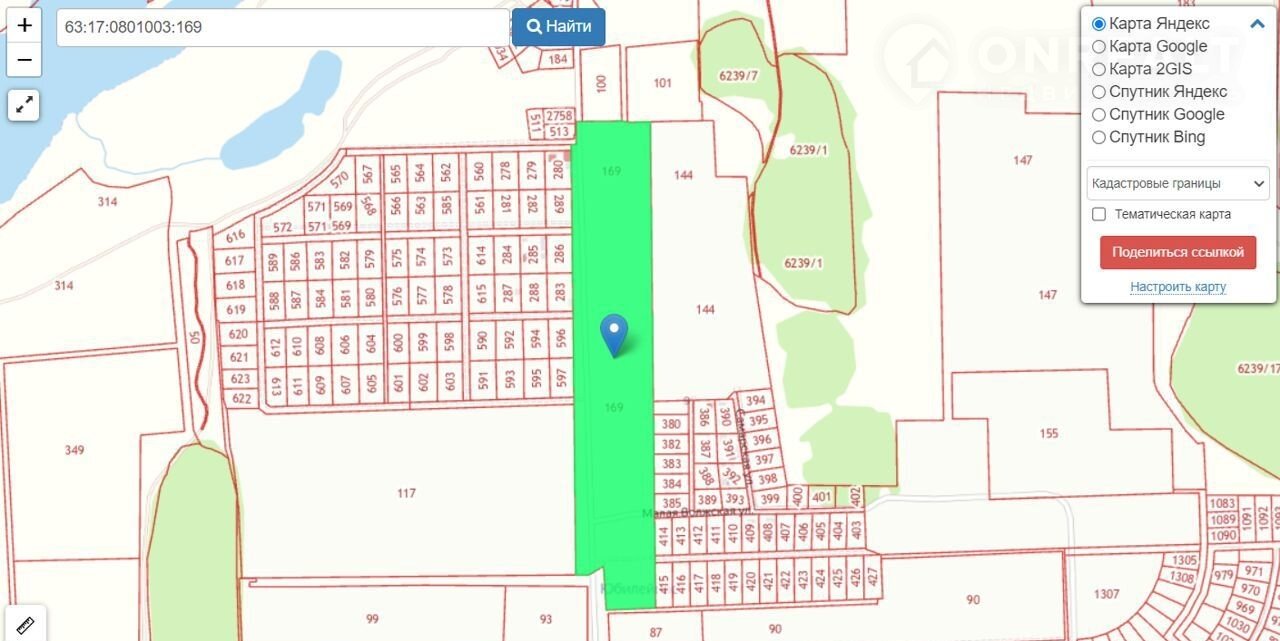Enable the Тематическая карта checkbox
The height and width of the screenshot is (641, 1280).
tap(1099, 214)
